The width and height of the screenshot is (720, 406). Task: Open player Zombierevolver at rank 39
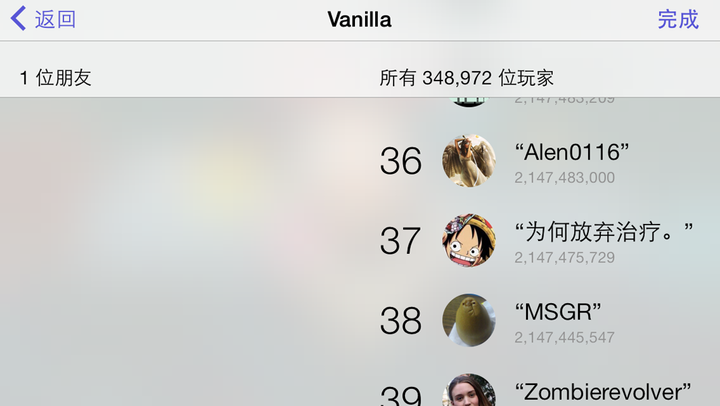[x=602, y=391]
